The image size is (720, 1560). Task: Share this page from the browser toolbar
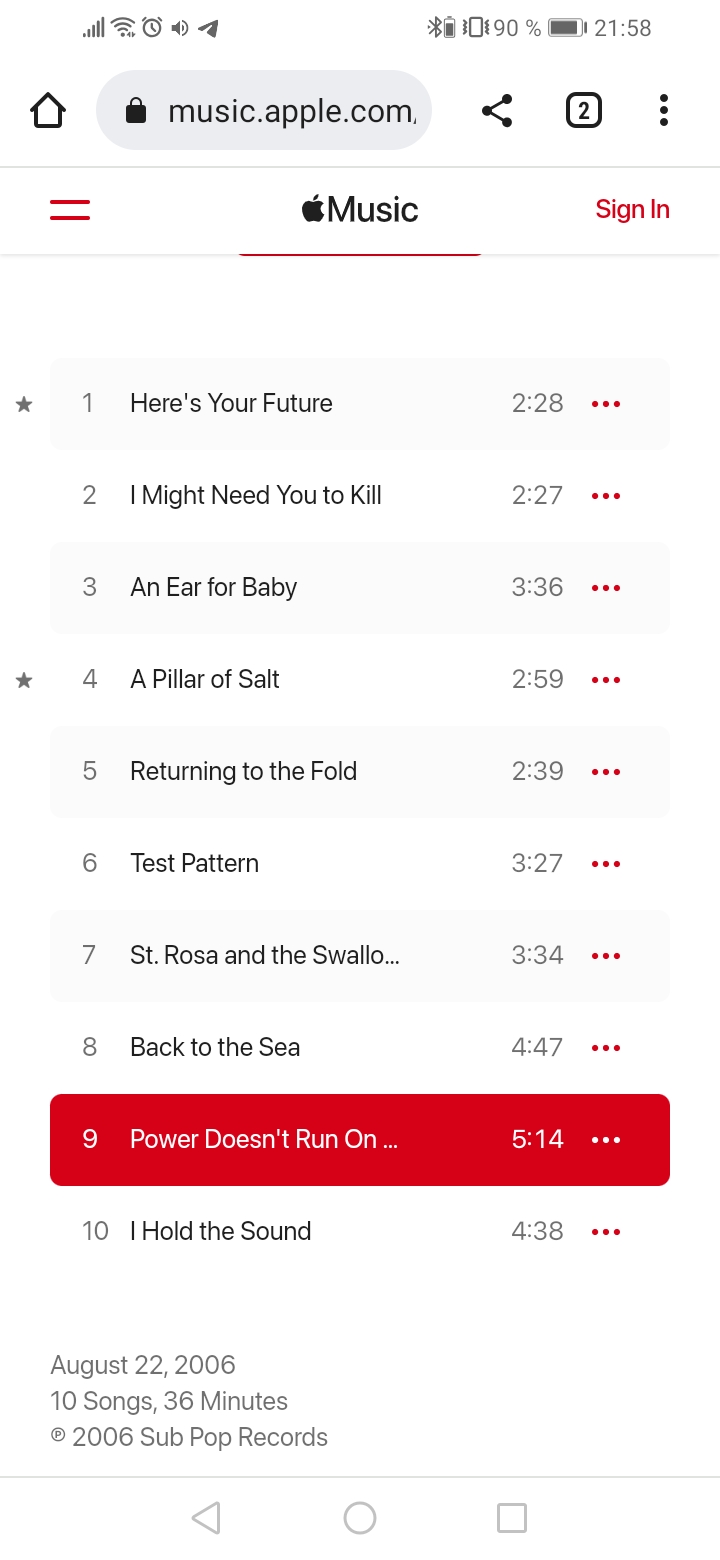pos(497,111)
